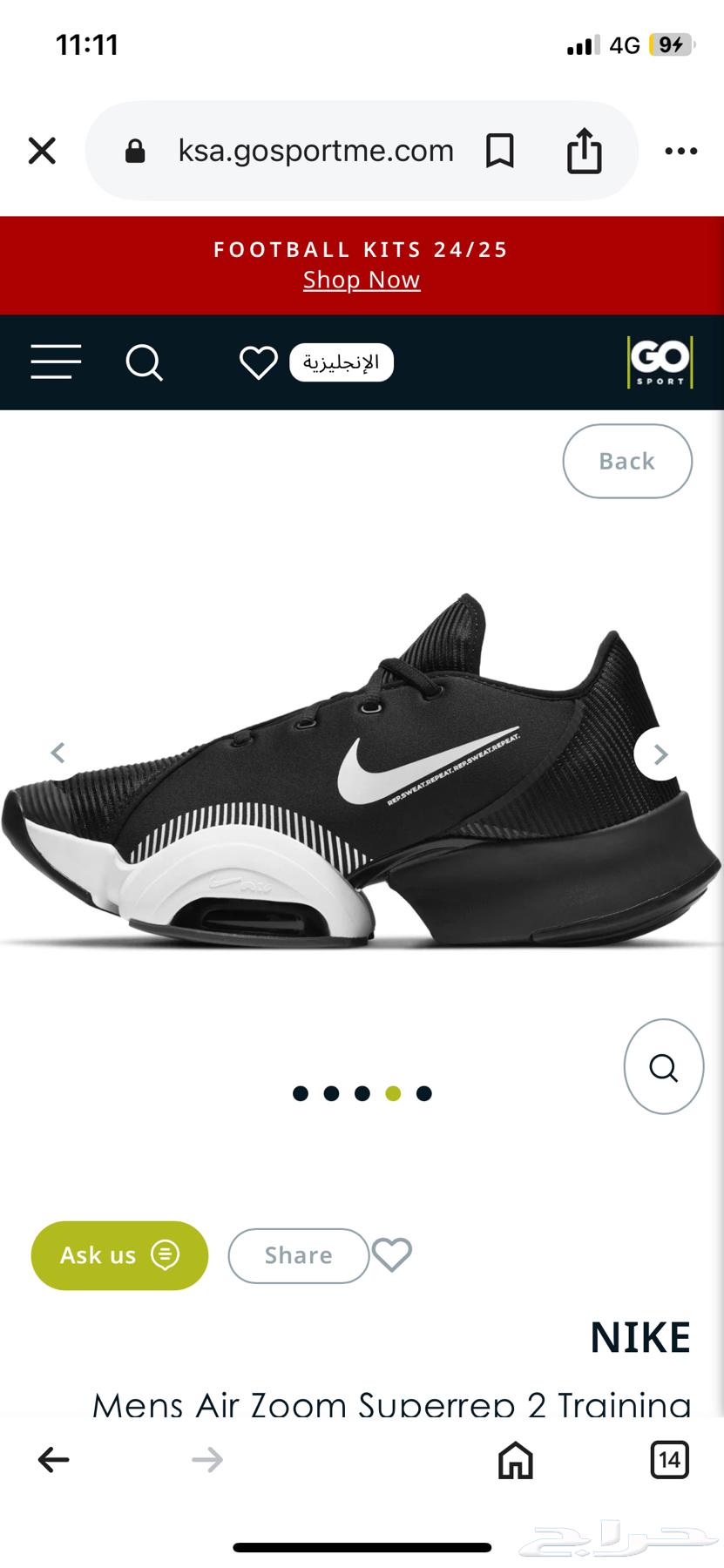
Task: Tap the Ask us button
Action: coord(119,1255)
